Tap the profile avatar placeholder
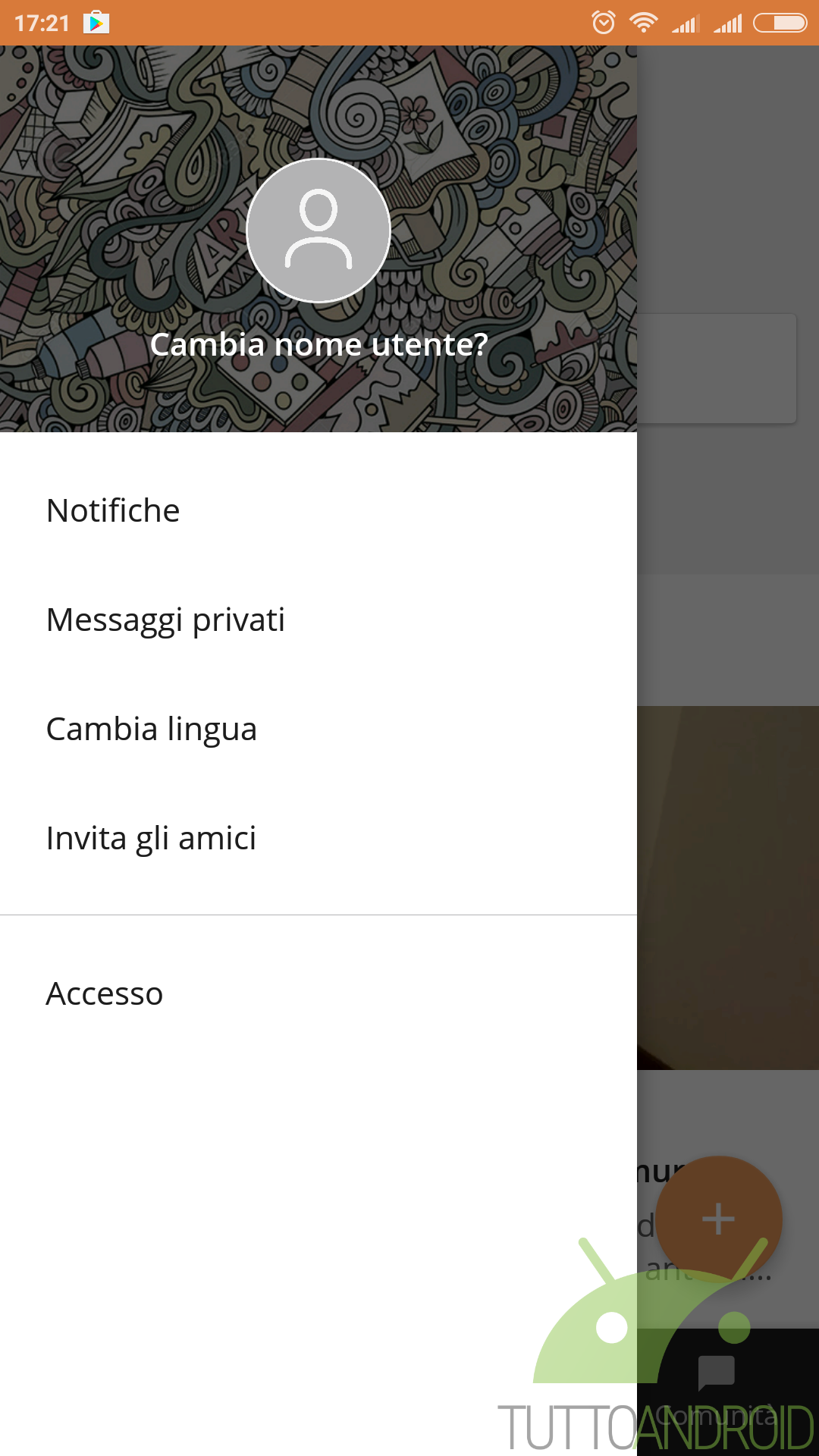819x1456 pixels. tap(318, 231)
